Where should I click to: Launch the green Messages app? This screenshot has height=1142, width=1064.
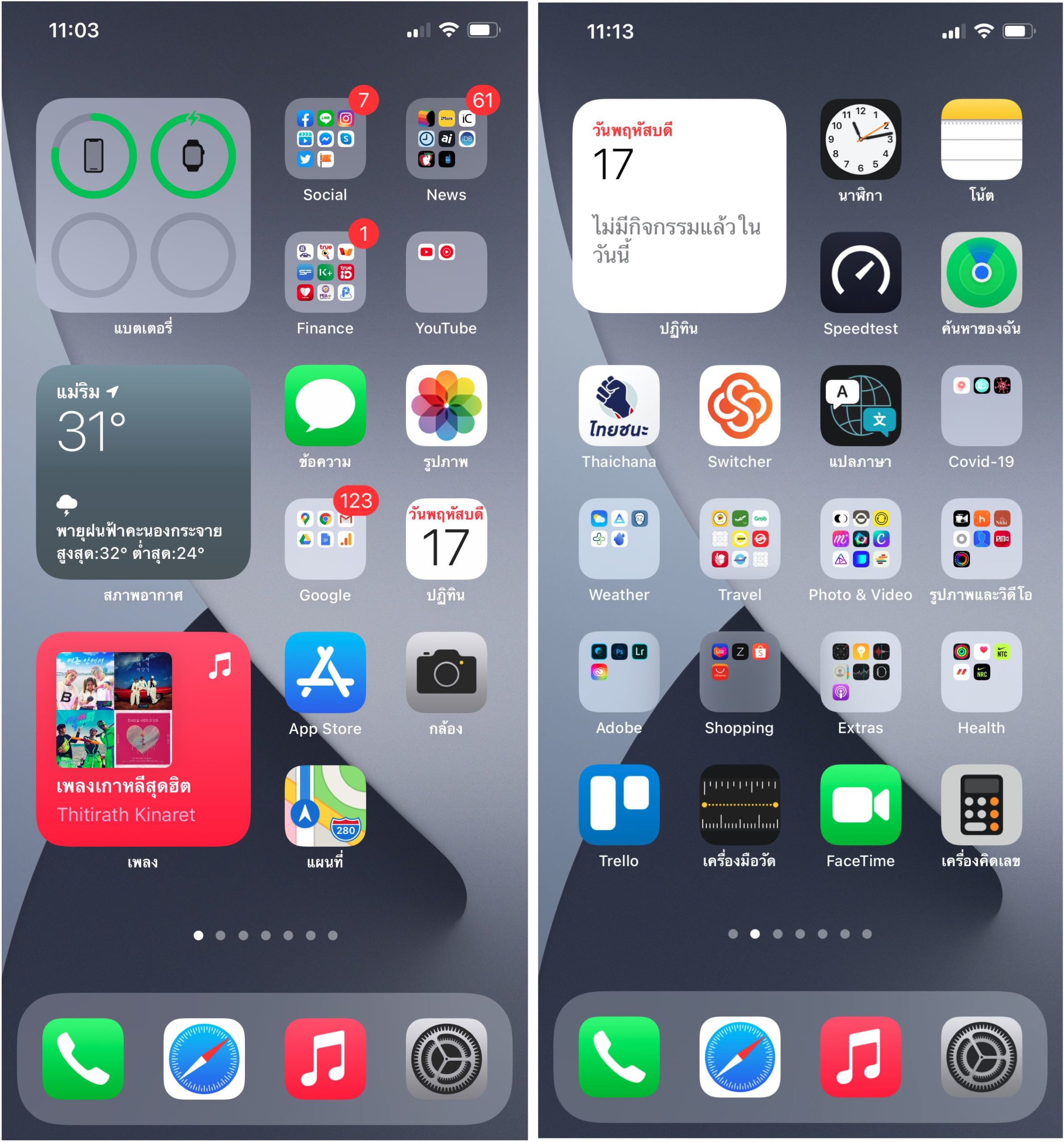click(325, 405)
